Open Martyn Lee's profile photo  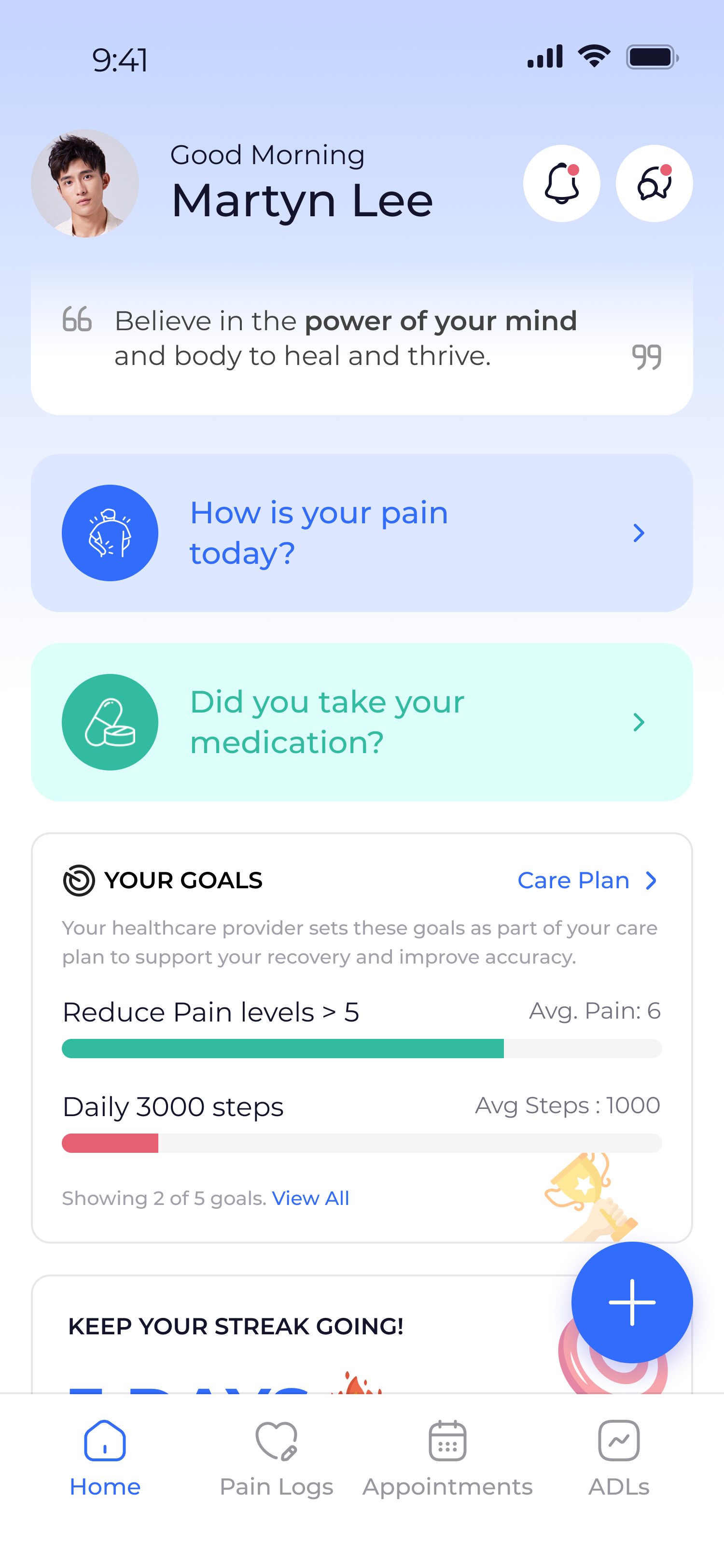coord(84,183)
